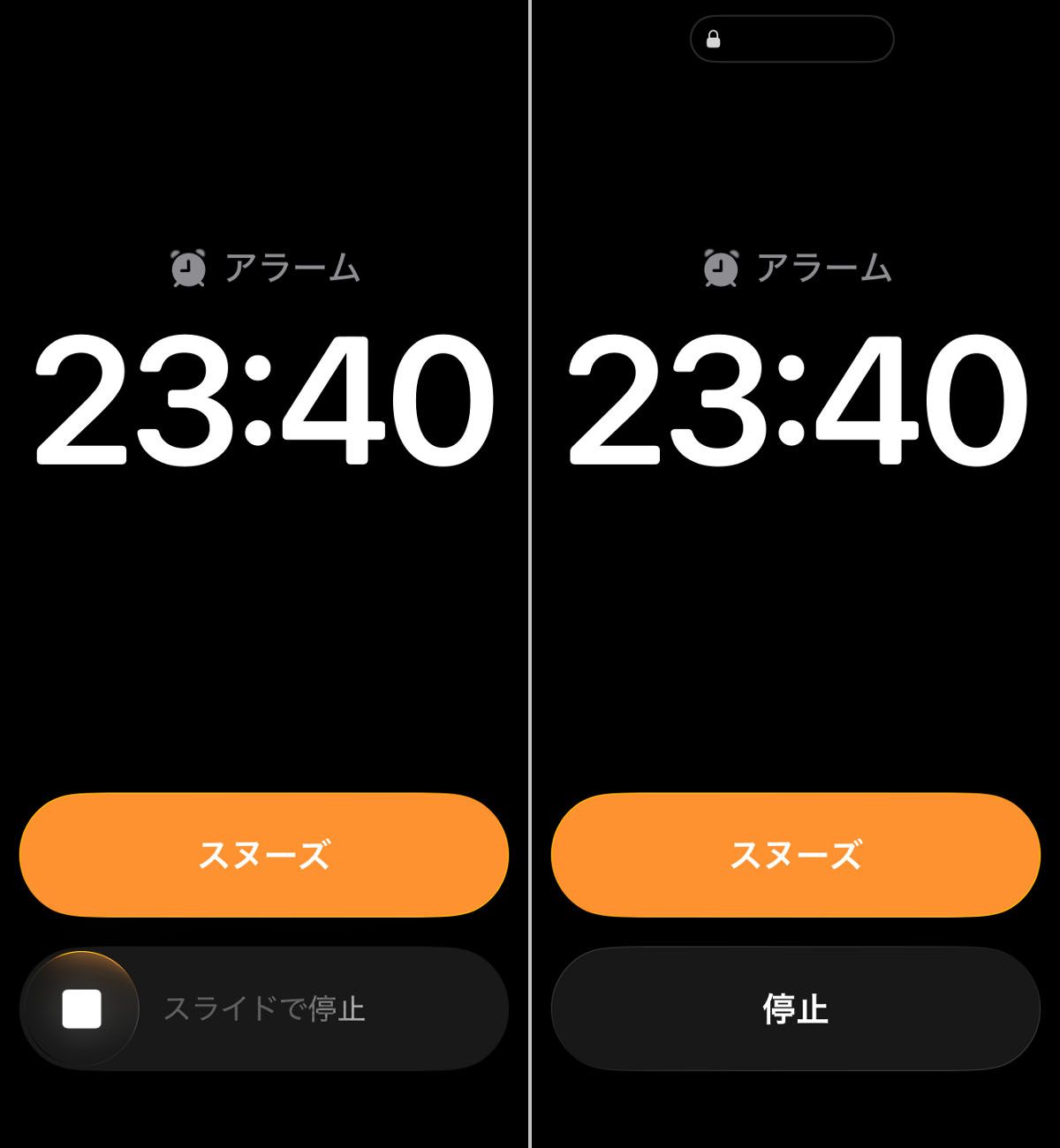Tap the スヌーズ snooze button on the left screen
This screenshot has width=1060, height=1148.
(x=265, y=854)
